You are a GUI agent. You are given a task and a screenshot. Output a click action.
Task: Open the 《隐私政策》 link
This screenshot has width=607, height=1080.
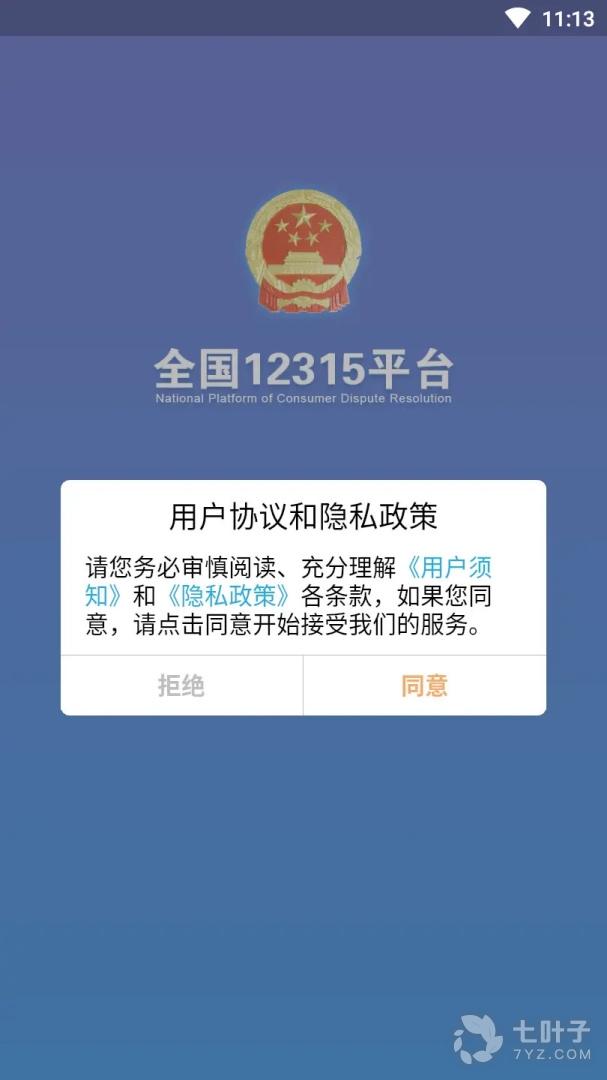[229, 596]
